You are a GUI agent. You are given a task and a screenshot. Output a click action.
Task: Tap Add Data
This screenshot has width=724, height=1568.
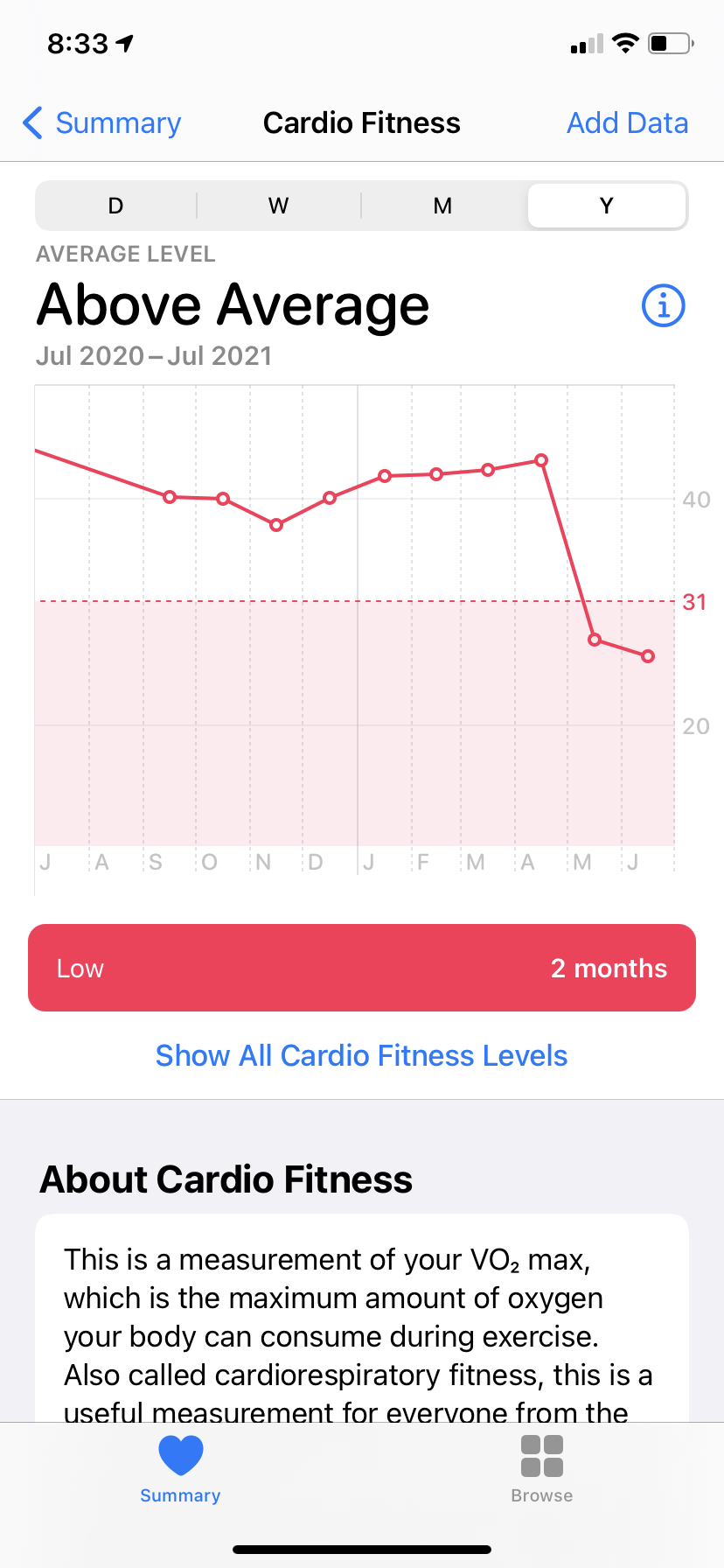tap(627, 123)
